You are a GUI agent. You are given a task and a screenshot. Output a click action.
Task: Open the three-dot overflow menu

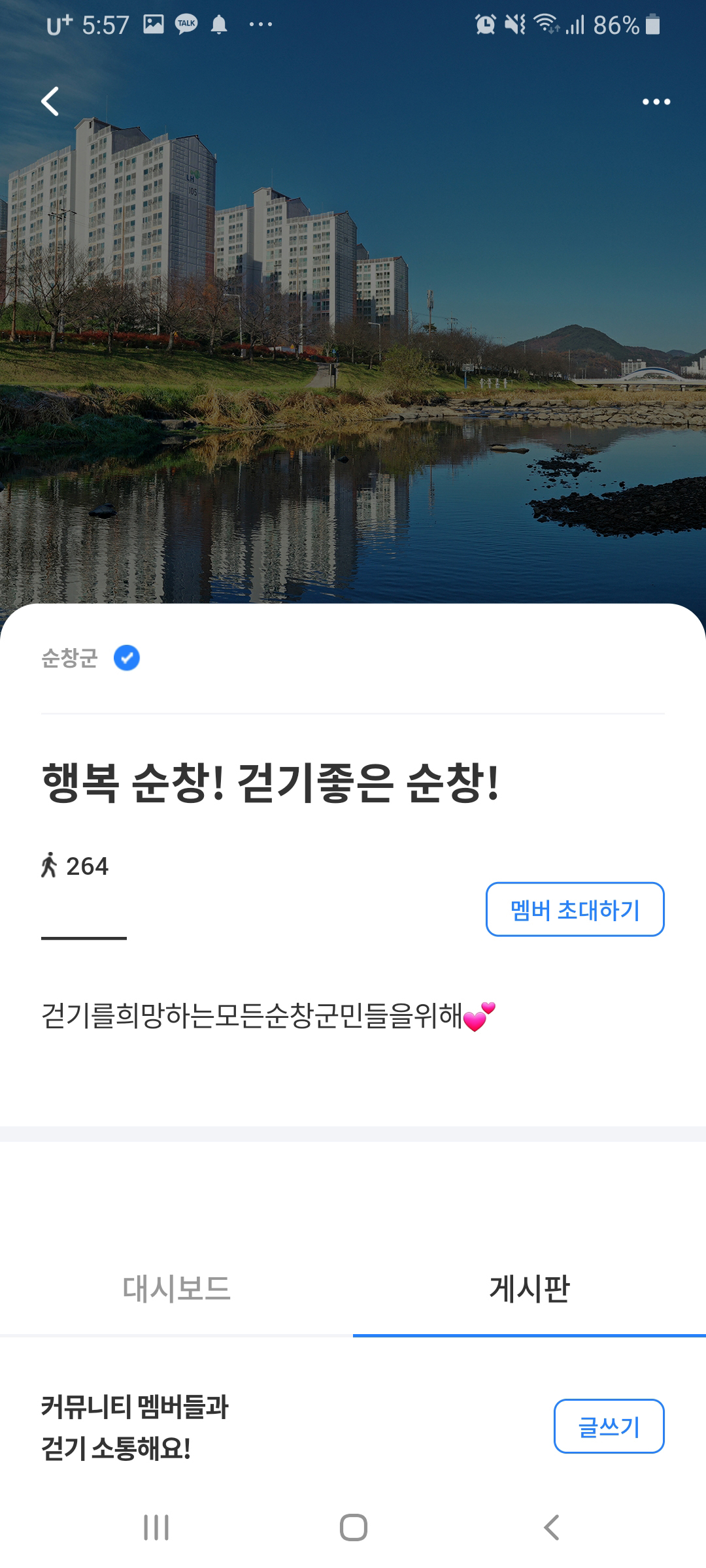pyautogui.click(x=656, y=101)
